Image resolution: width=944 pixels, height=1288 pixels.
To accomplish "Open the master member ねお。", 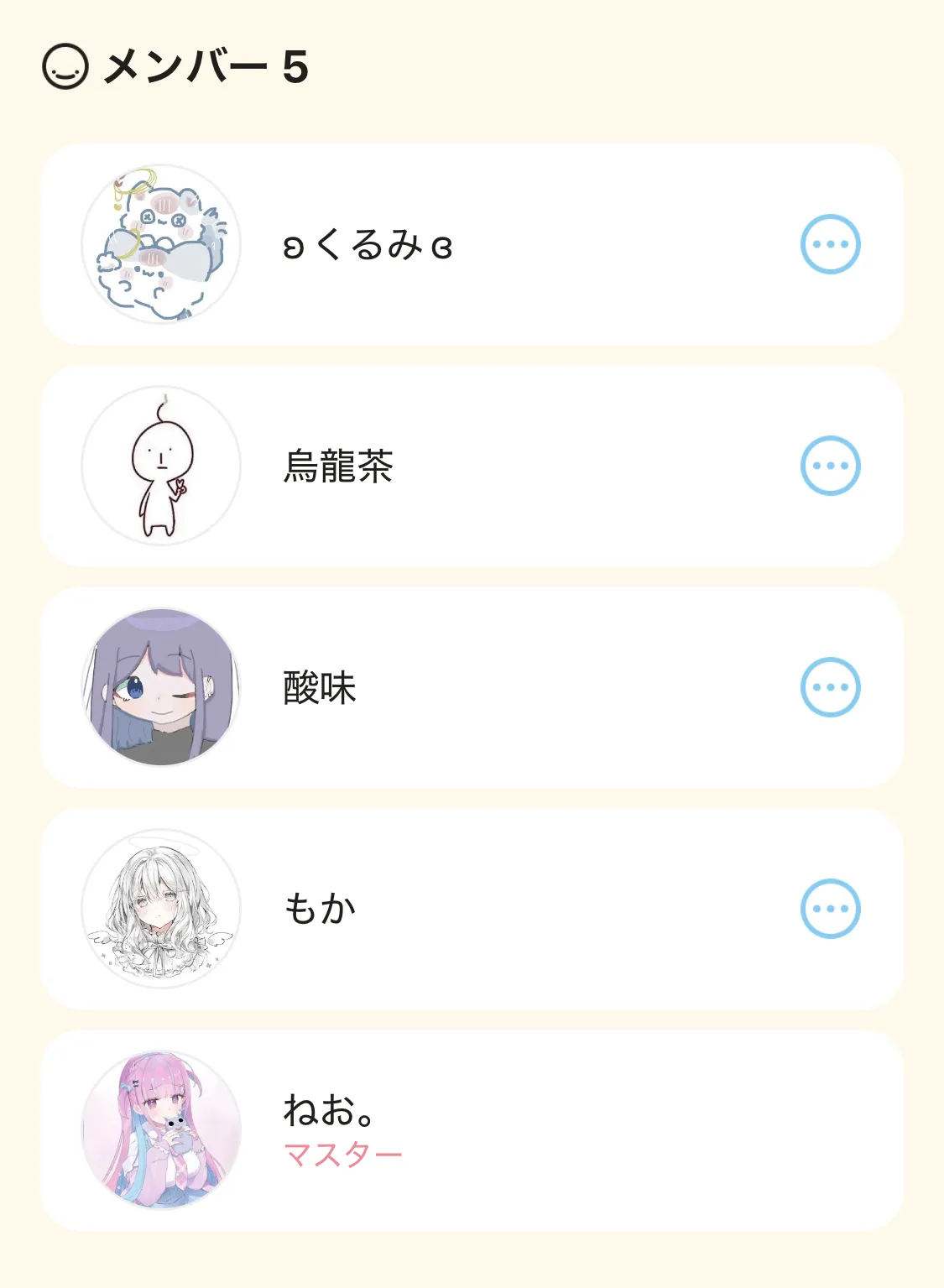I will pos(329,1112).
